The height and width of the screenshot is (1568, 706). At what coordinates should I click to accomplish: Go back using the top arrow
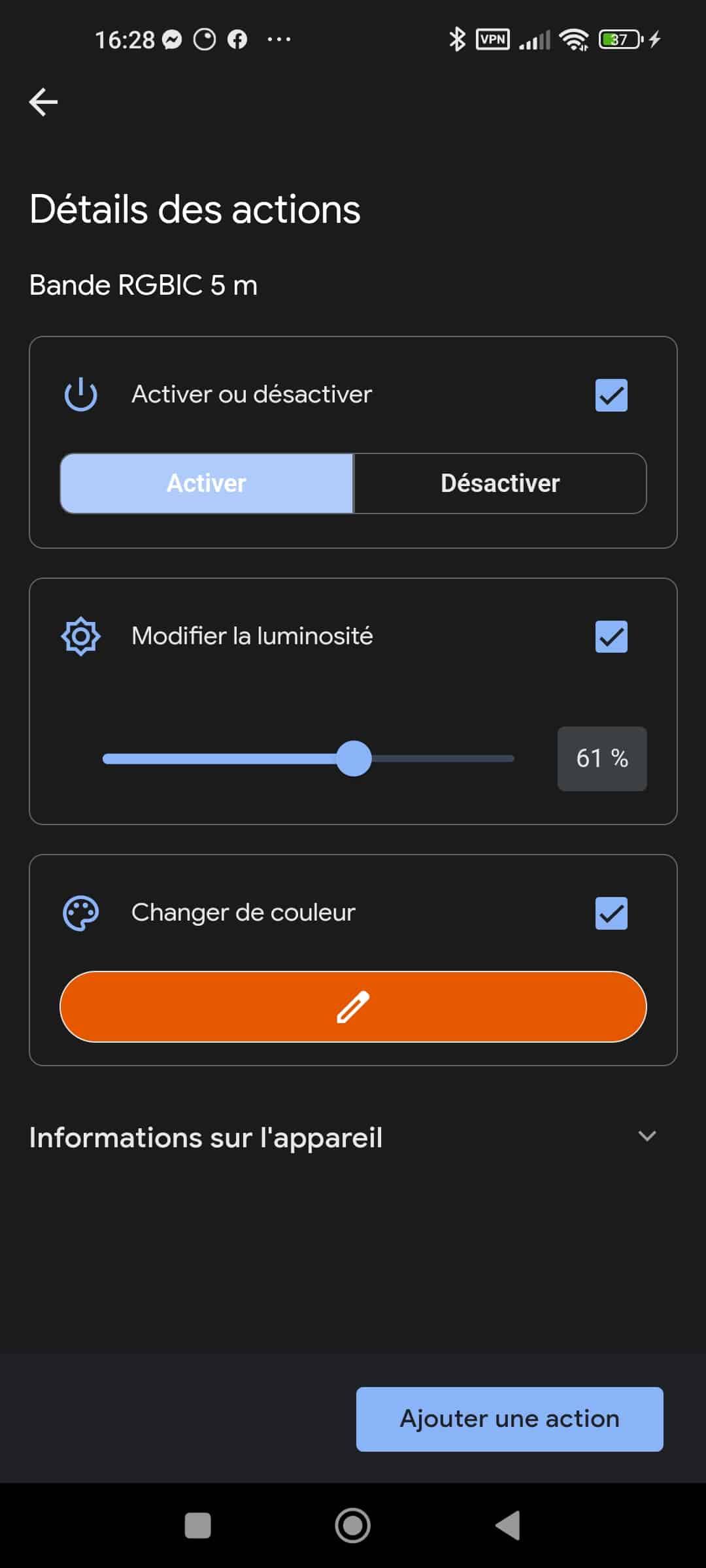(x=43, y=102)
